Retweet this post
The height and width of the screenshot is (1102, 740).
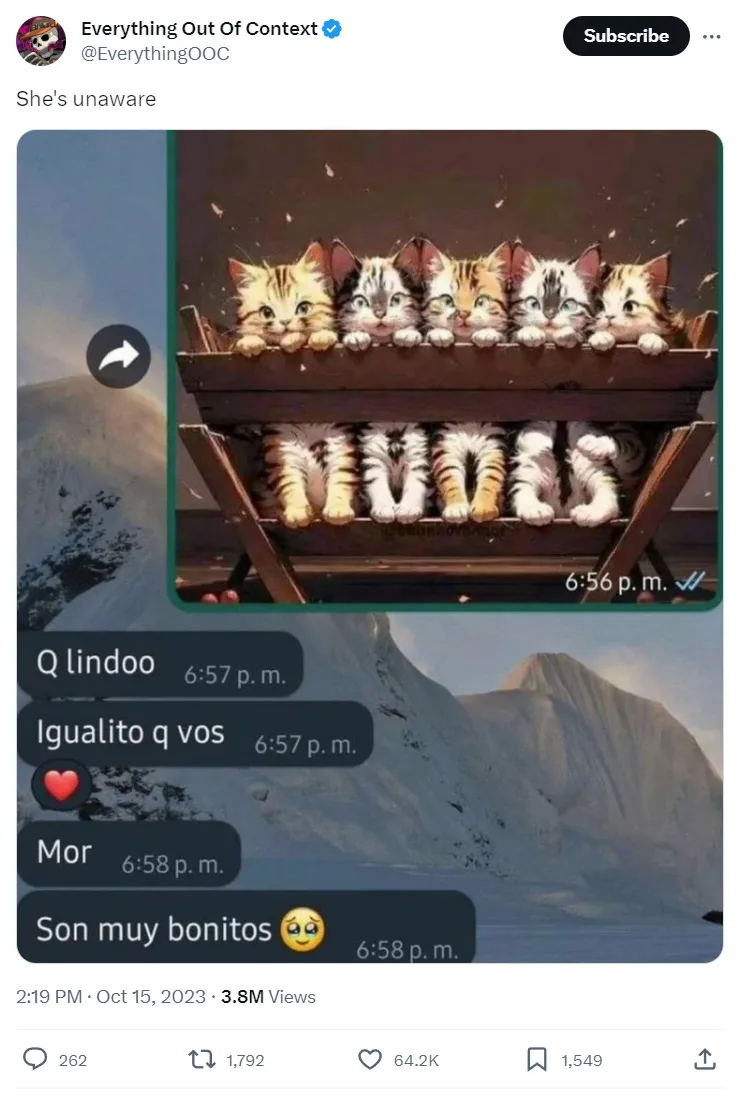point(204,1059)
